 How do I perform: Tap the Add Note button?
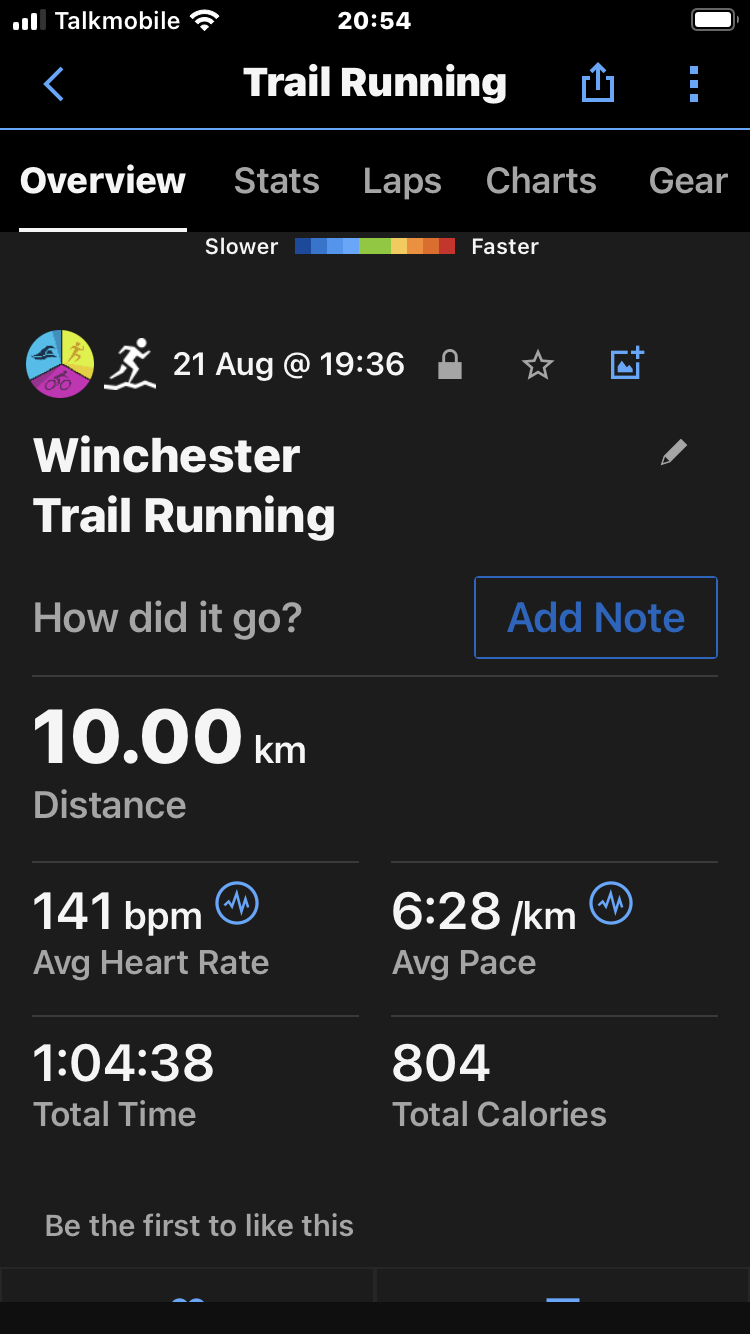[x=596, y=617]
